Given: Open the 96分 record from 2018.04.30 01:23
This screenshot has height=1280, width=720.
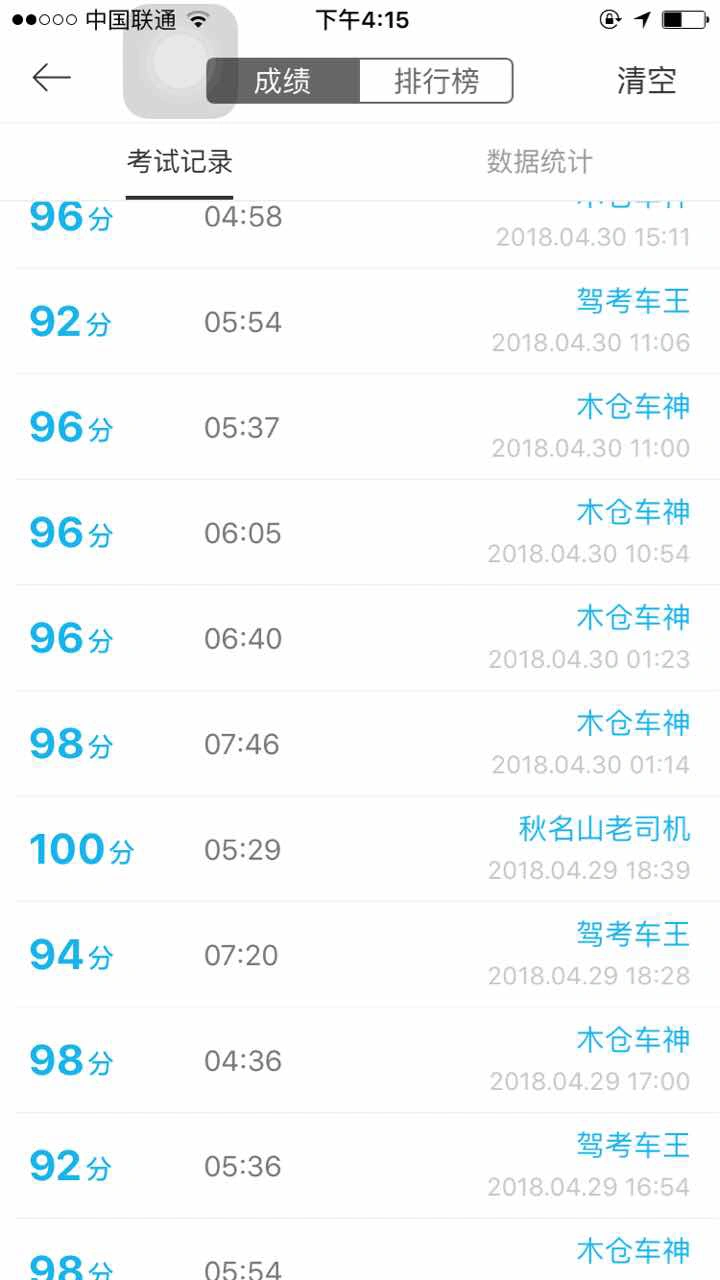Looking at the screenshot, I should click(x=360, y=638).
